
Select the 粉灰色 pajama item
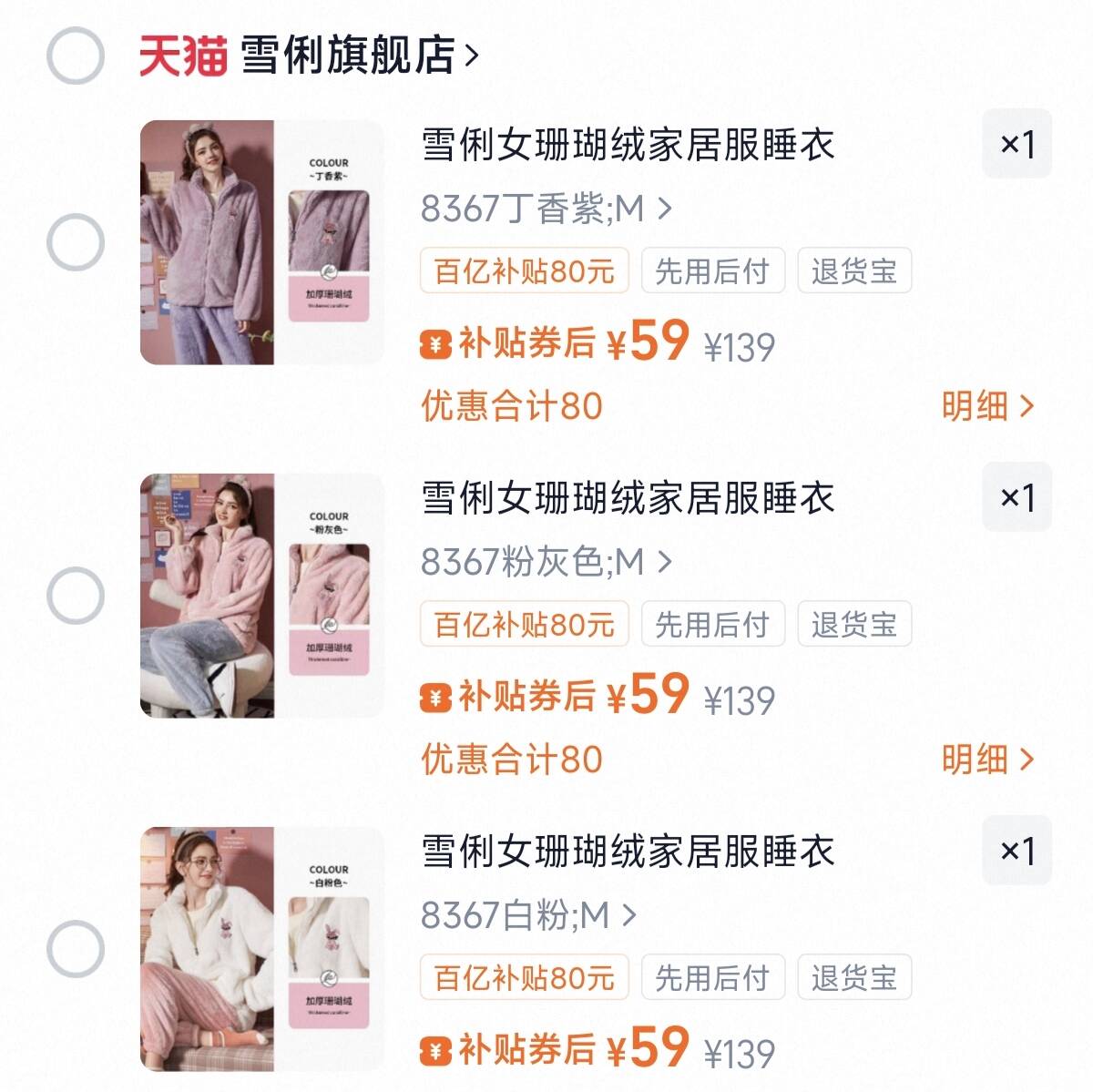click(x=76, y=596)
